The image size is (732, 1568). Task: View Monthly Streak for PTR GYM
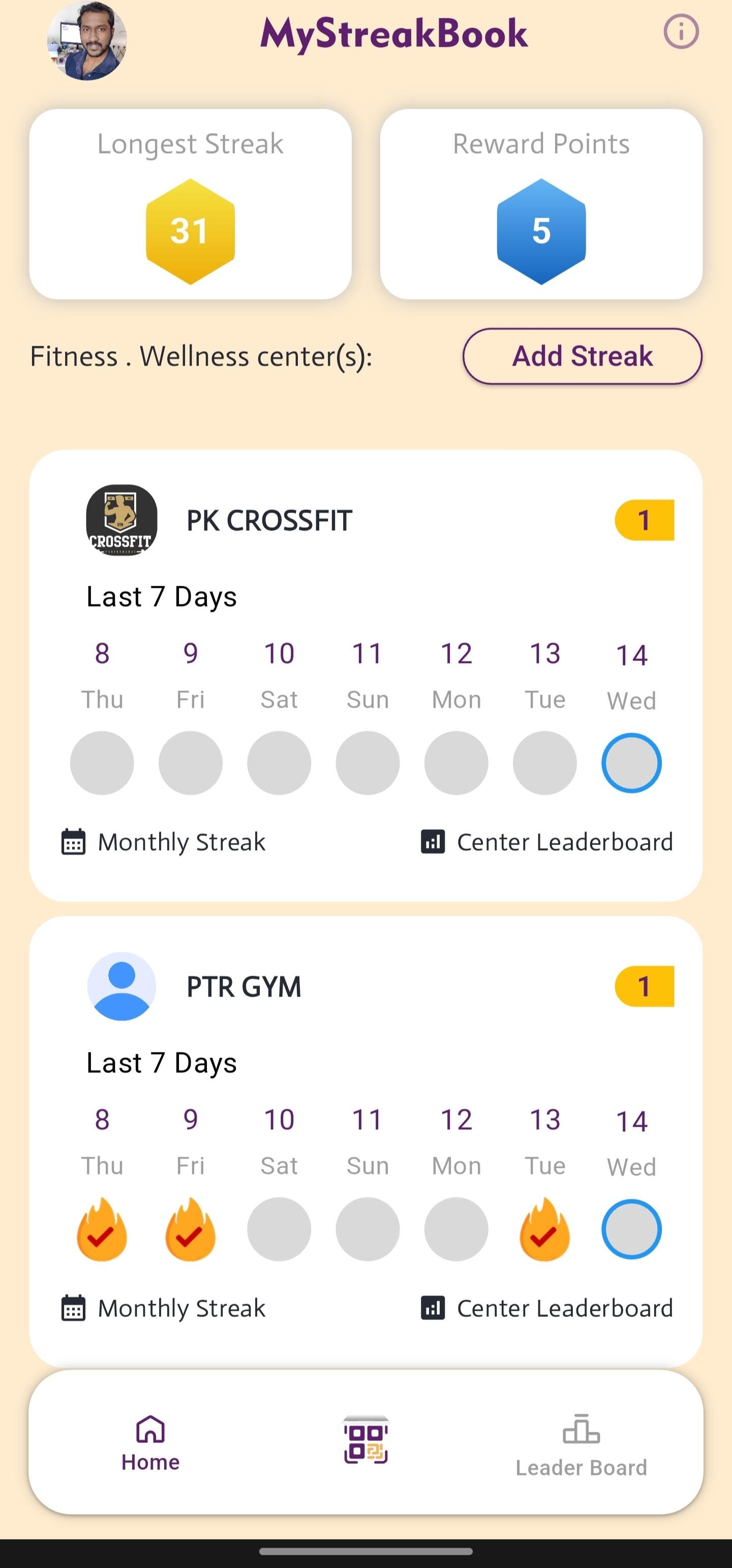point(164,1308)
